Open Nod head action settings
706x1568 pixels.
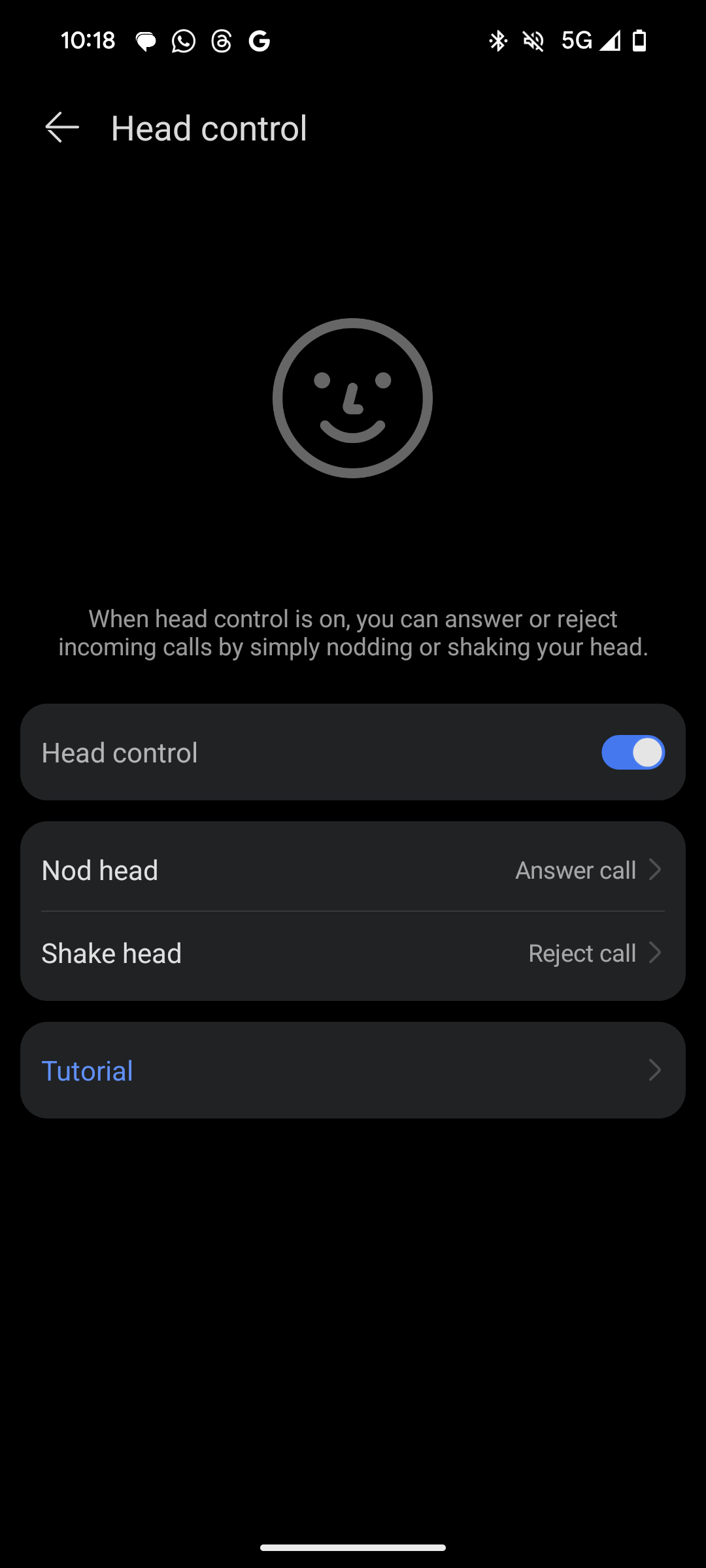click(353, 870)
